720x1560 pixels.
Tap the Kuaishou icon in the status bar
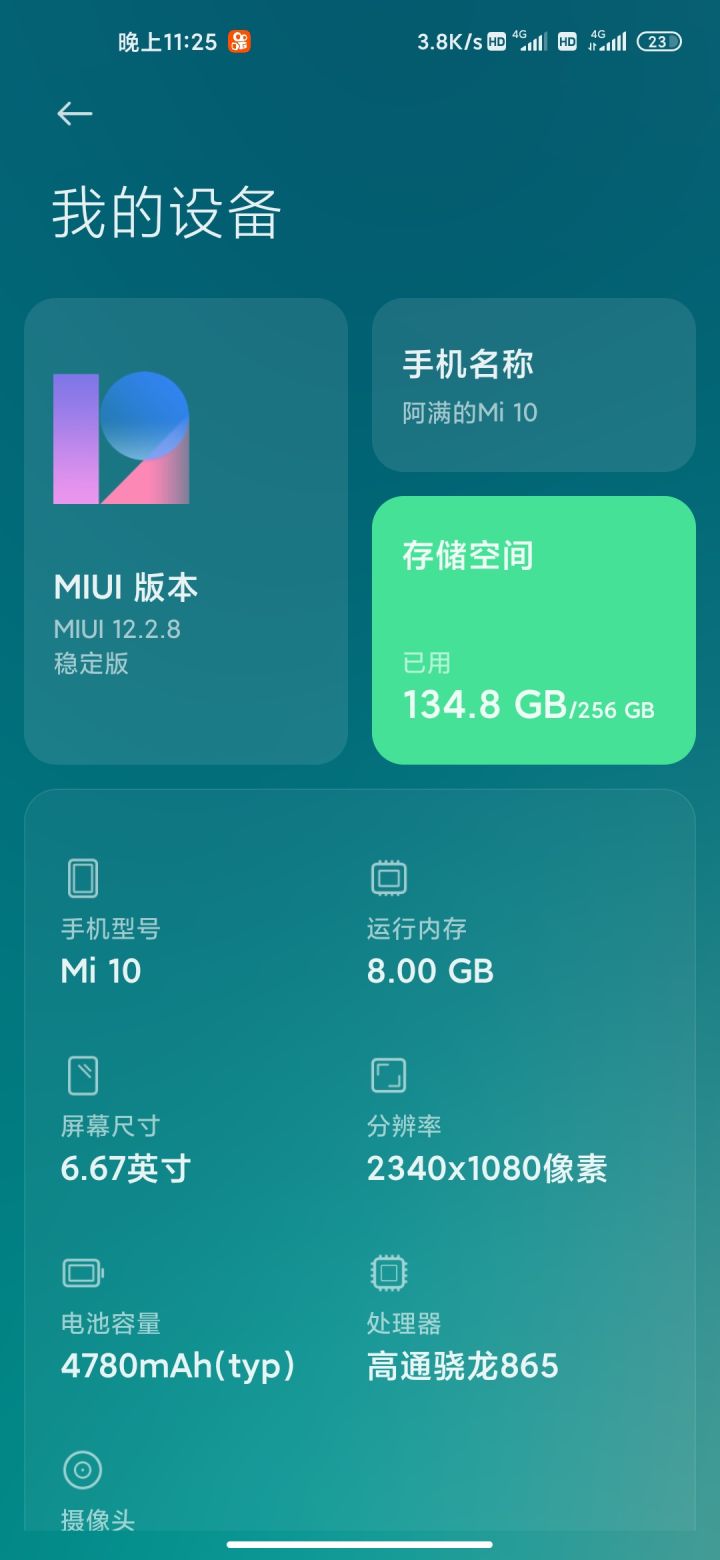[x=240, y=40]
